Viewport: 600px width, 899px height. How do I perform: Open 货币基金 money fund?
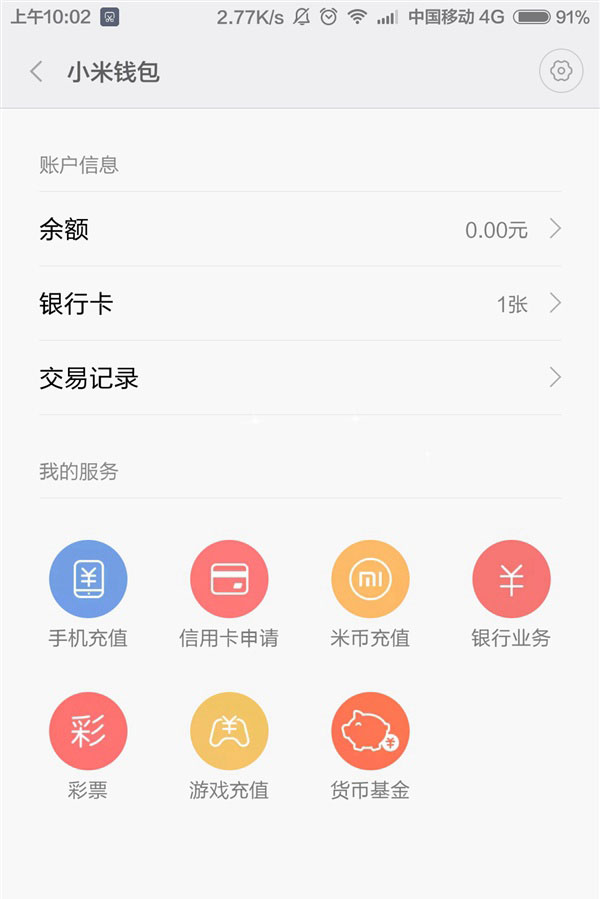[x=370, y=732]
